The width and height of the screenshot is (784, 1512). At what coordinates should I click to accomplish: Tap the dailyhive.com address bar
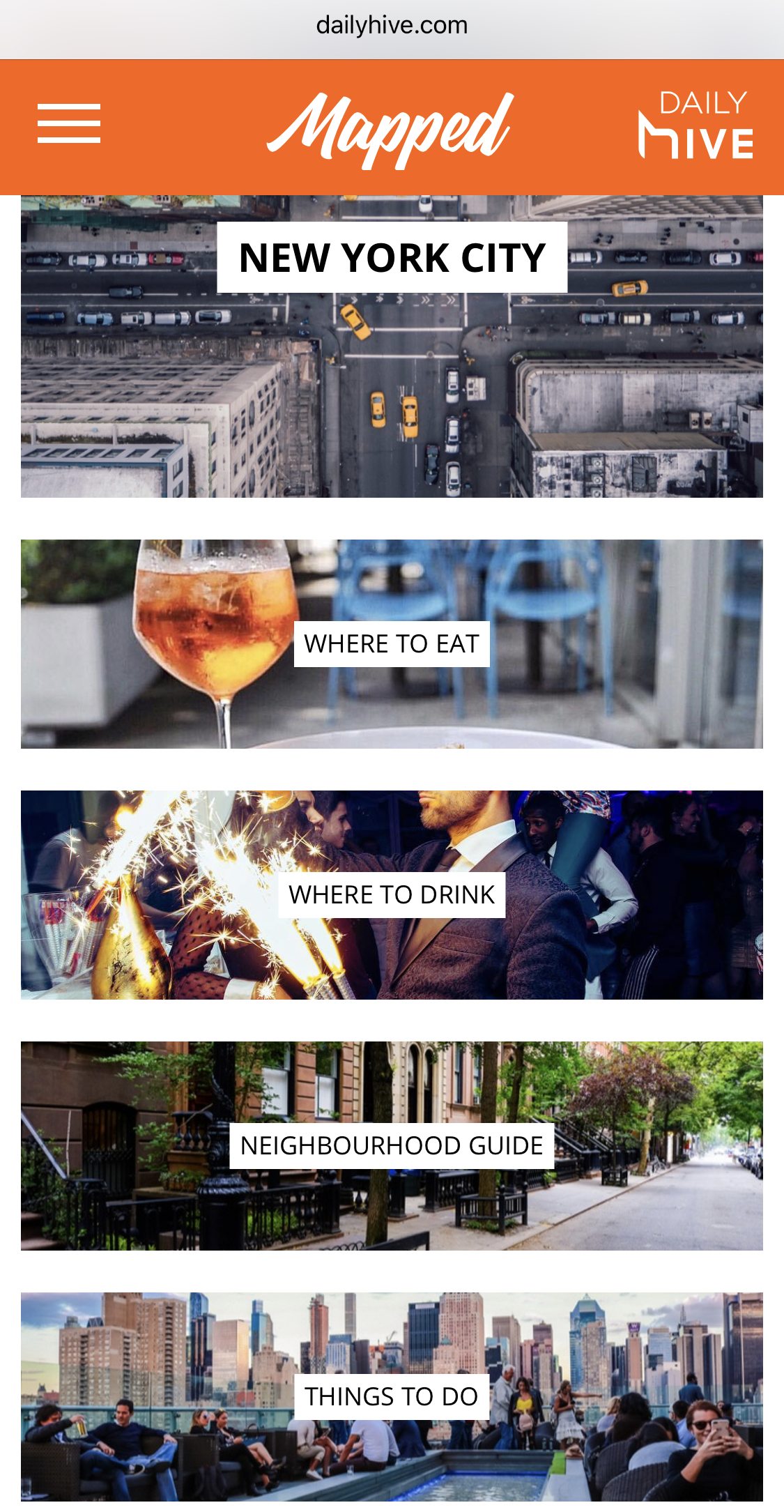[392, 26]
